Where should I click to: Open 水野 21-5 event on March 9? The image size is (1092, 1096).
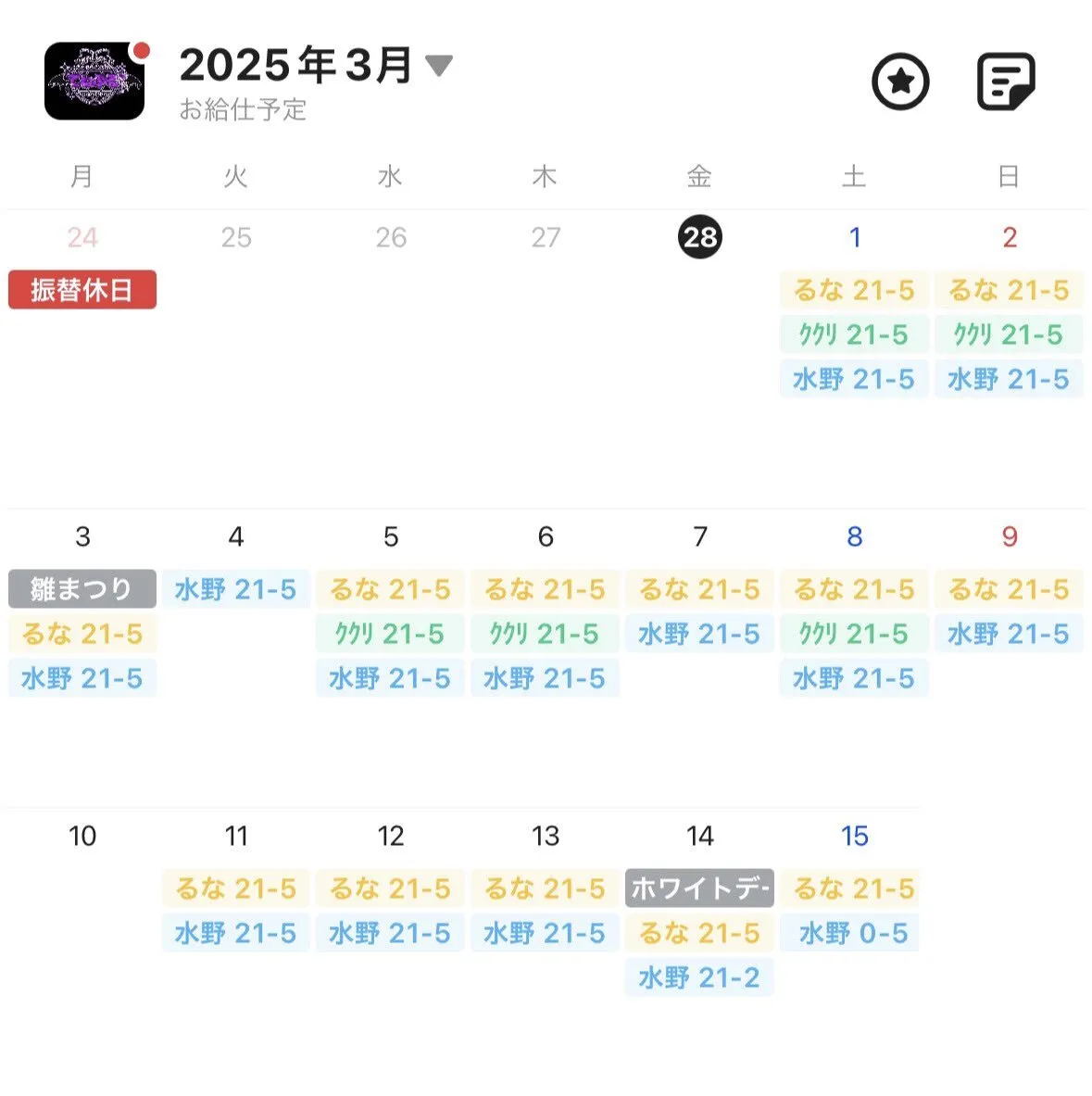(1008, 634)
